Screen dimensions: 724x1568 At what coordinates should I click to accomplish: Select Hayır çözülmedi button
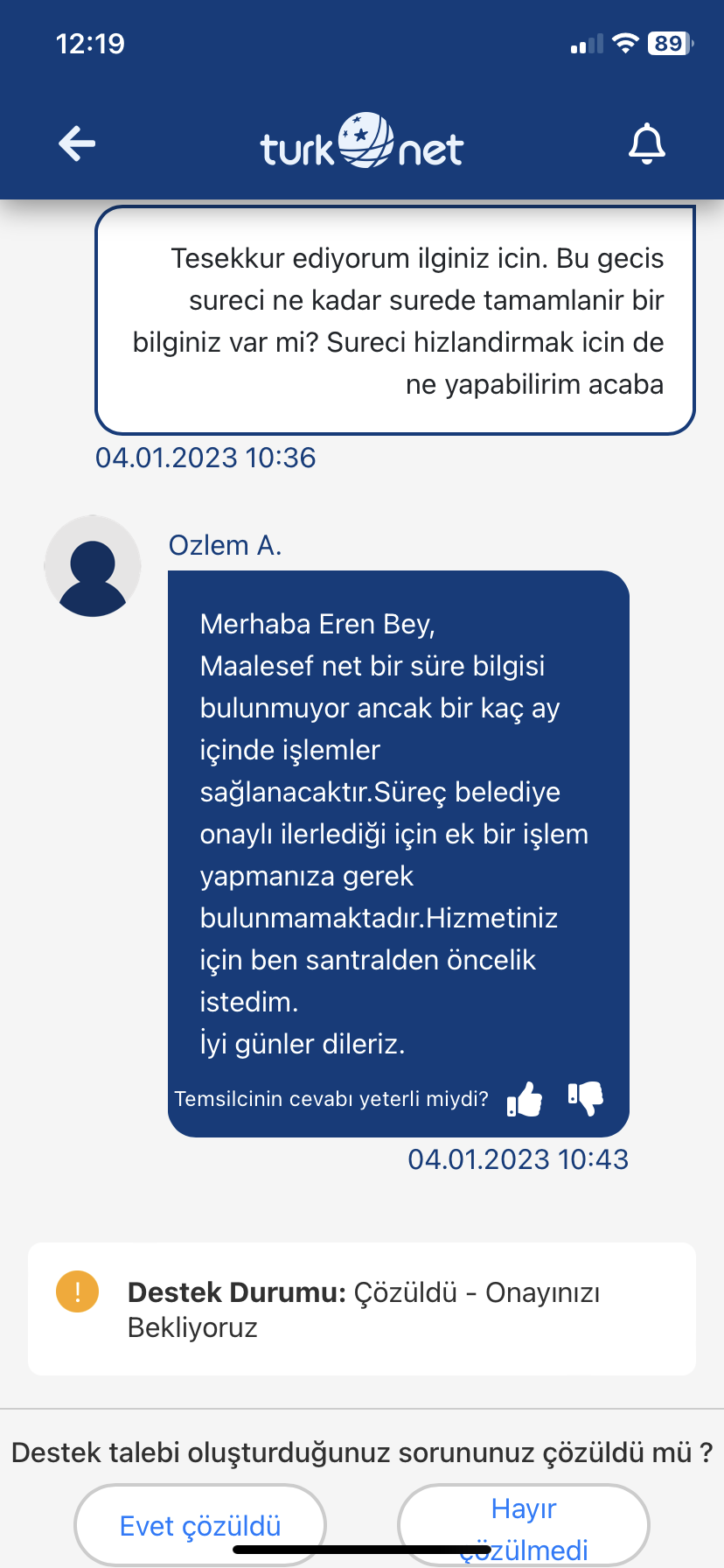[524, 1524]
